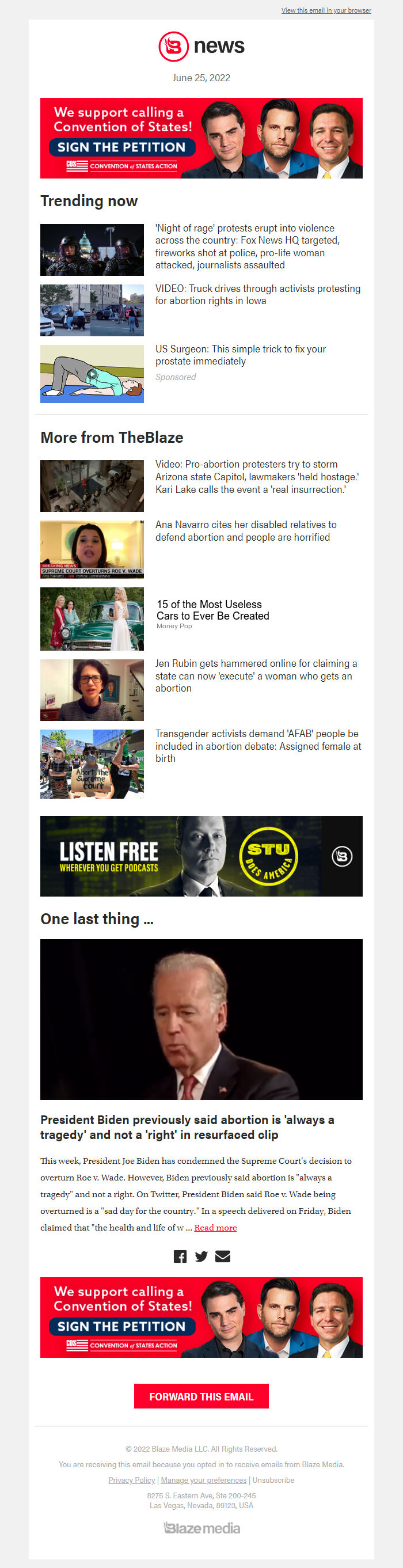This screenshot has width=403, height=1568.
Task: Read the Arizona state Capitol protesters story
Action: tap(256, 477)
